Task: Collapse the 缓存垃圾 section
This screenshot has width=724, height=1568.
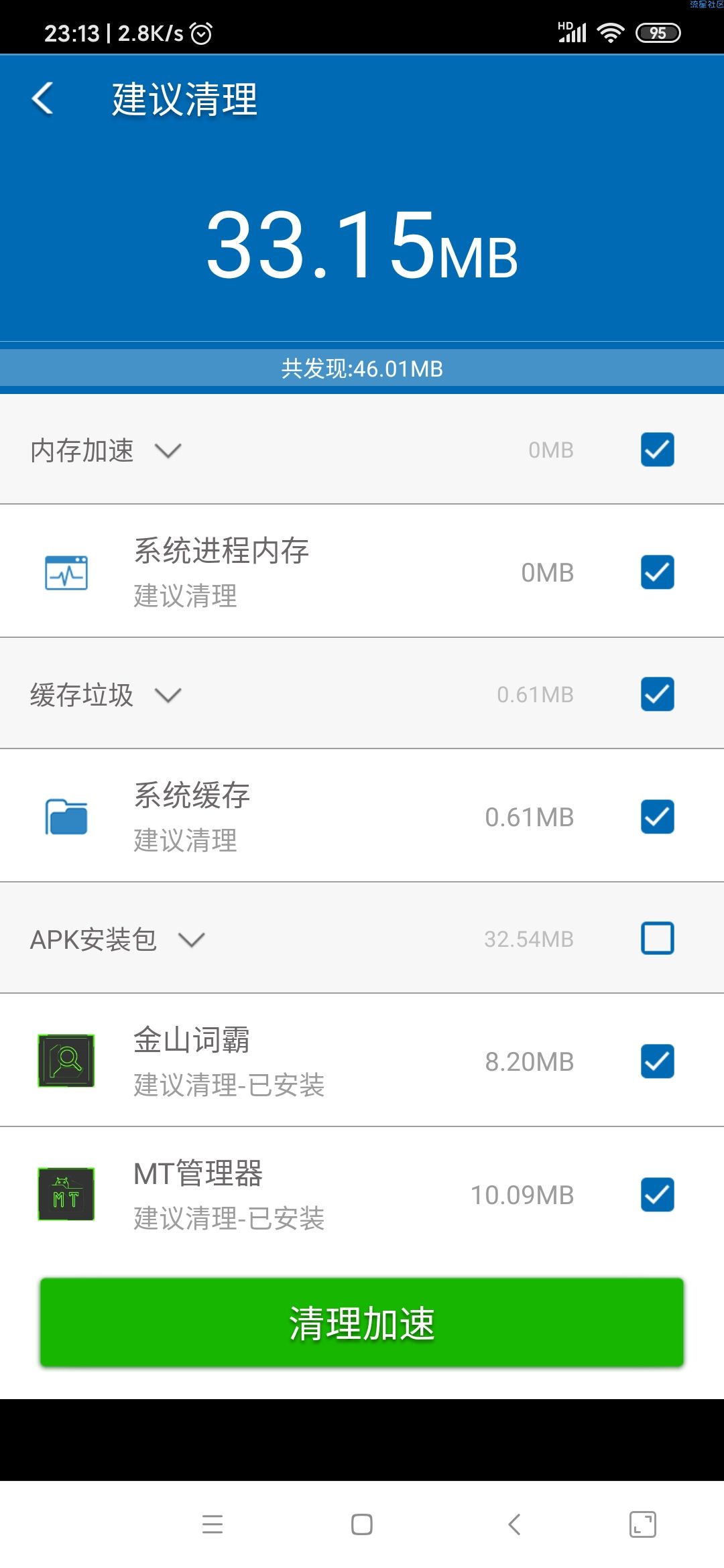Action: click(168, 695)
